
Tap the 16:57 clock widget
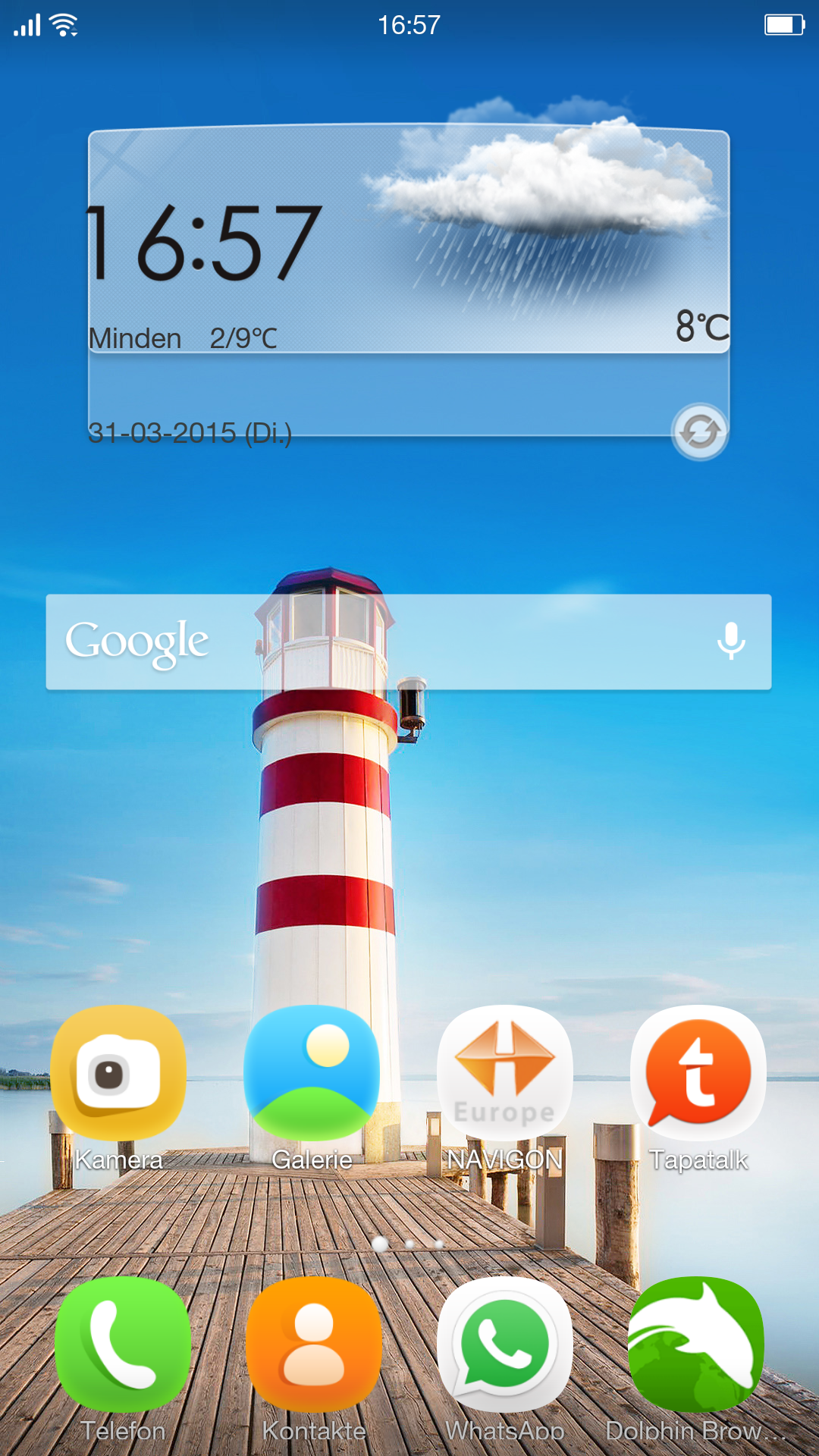pos(203,243)
